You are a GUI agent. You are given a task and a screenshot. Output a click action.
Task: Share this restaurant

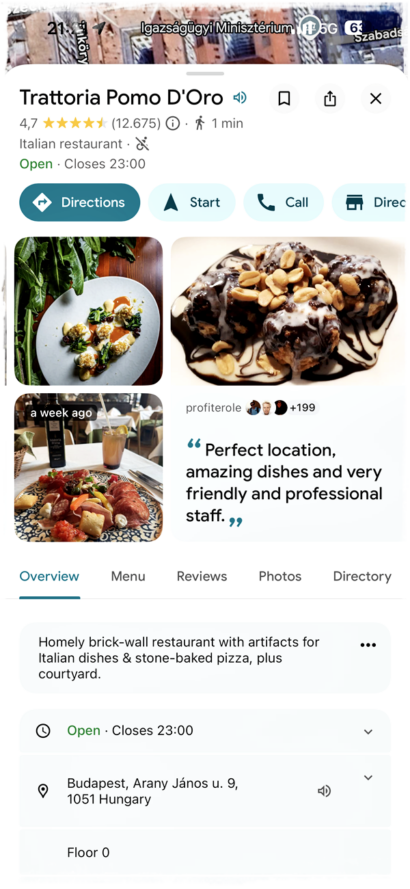tap(330, 99)
